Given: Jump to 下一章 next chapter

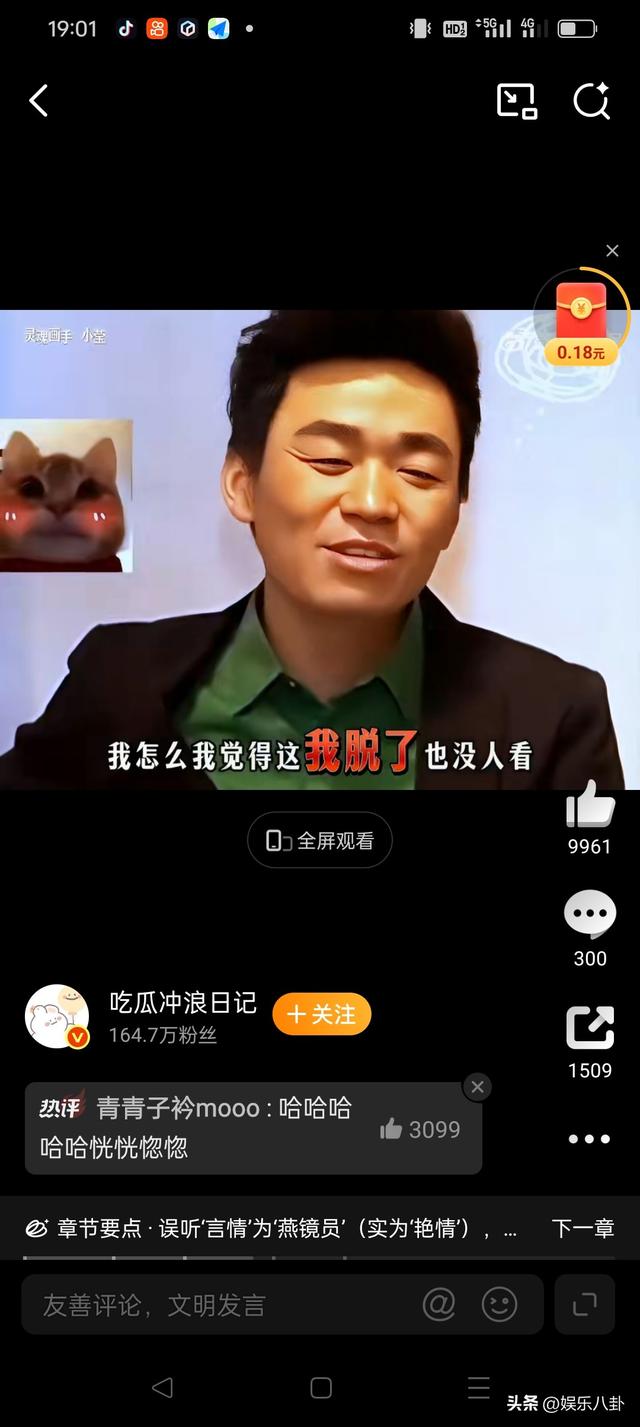Looking at the screenshot, I should click(x=582, y=1228).
